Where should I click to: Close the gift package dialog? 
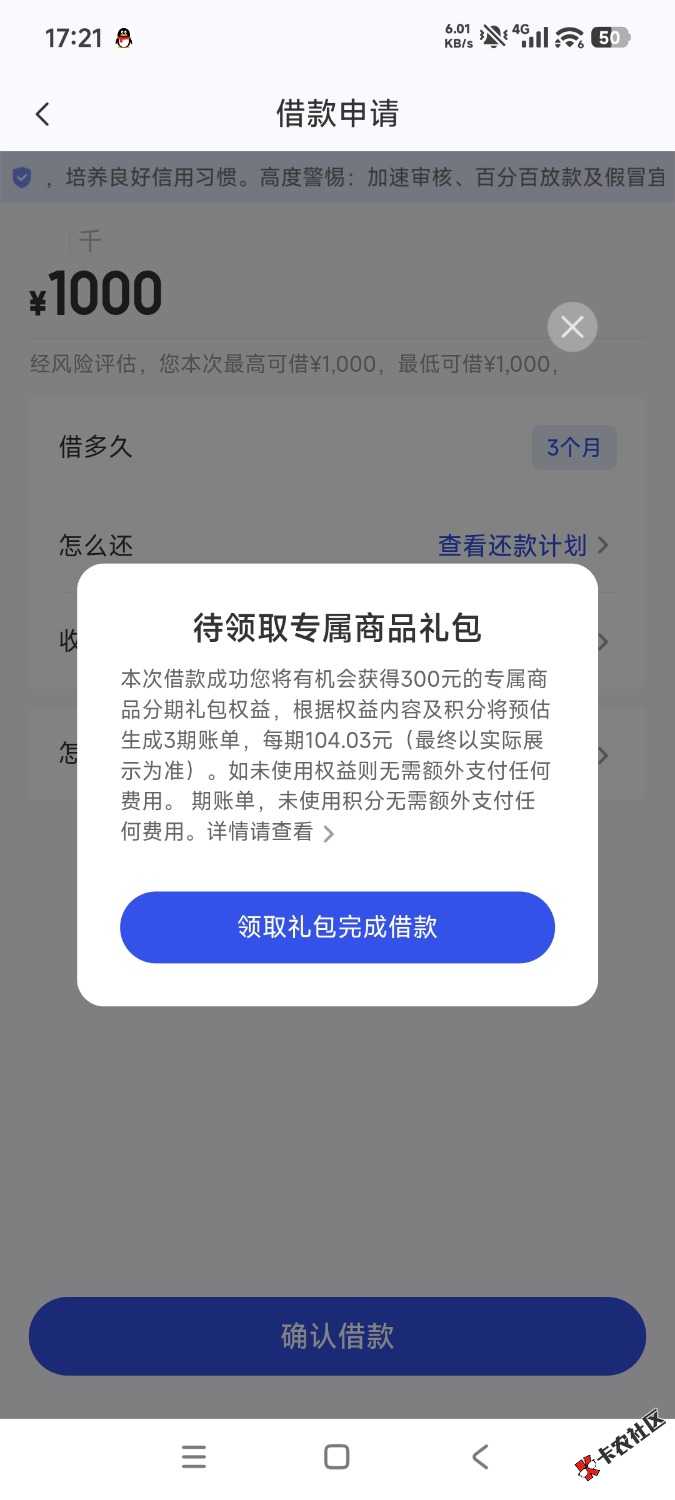point(572,327)
